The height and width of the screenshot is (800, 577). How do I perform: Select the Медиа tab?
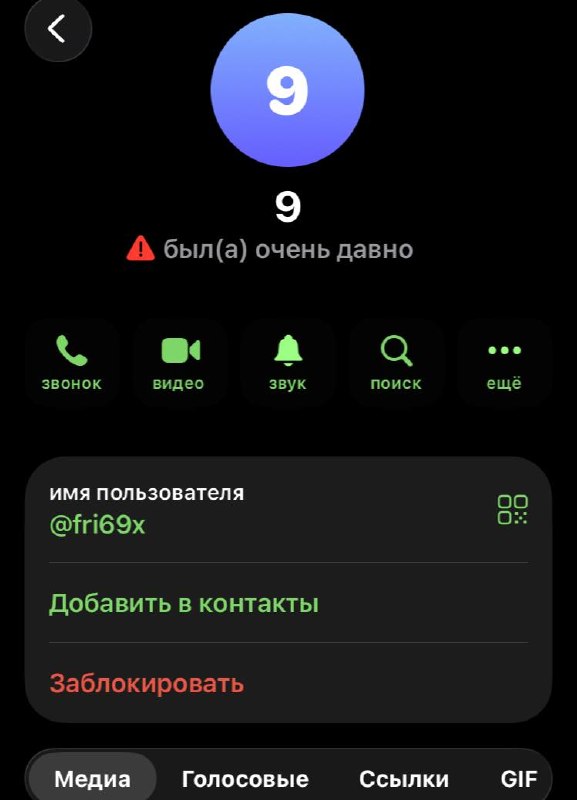pos(92,779)
